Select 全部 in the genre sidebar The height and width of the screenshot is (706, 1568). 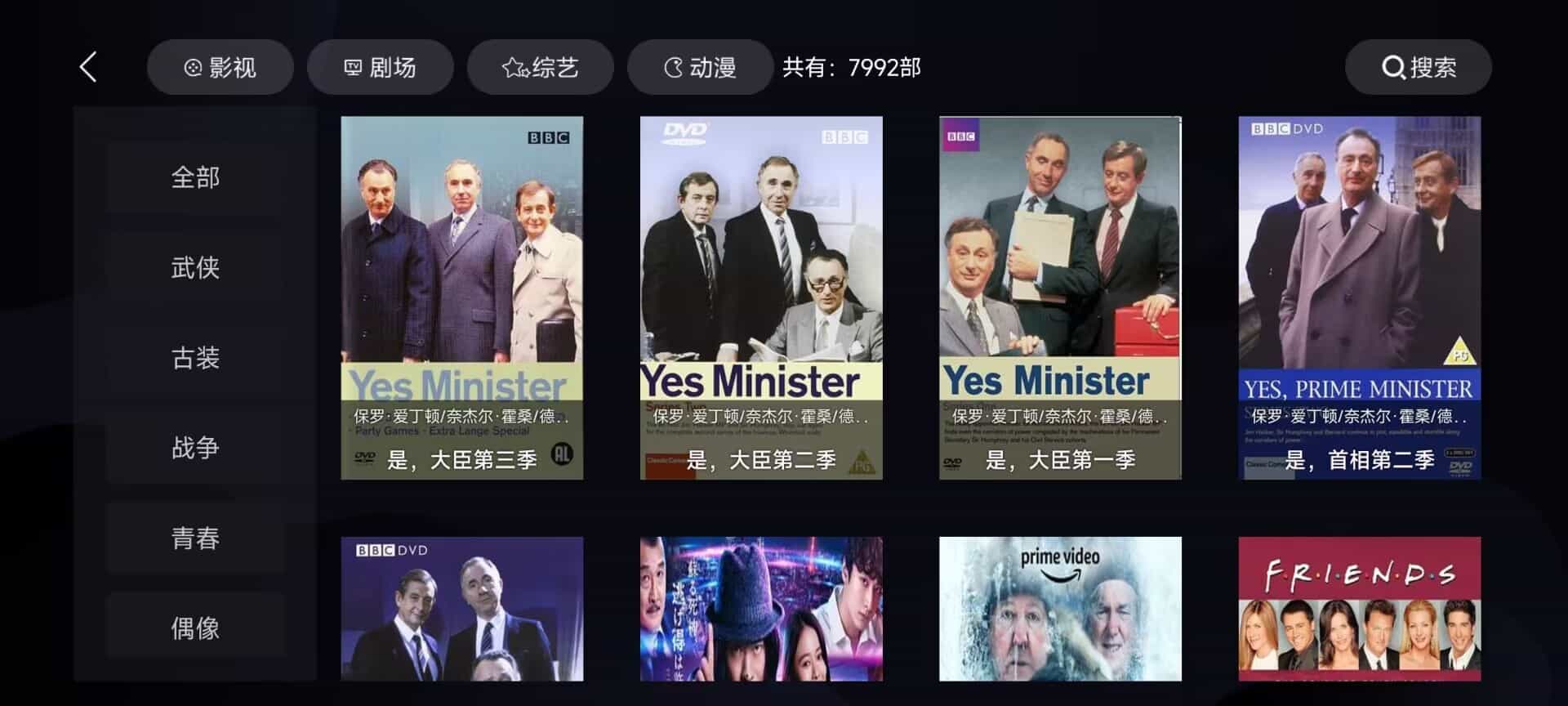[x=195, y=177]
